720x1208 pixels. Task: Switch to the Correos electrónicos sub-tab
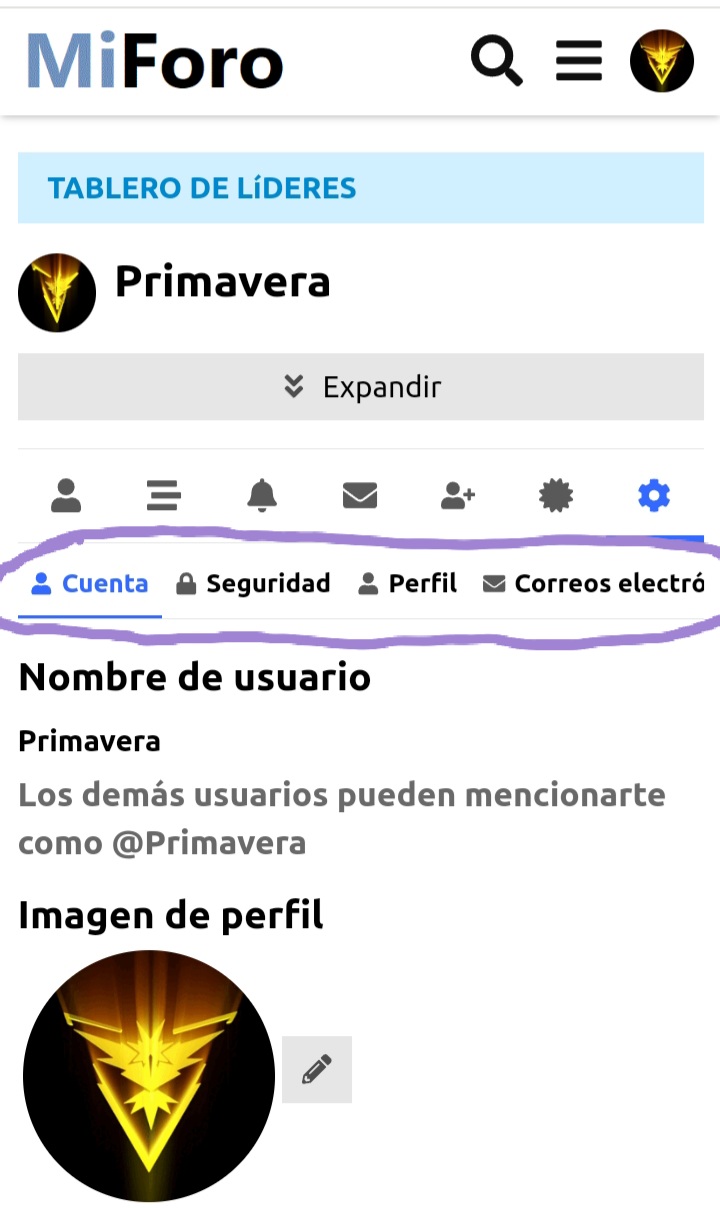tap(593, 584)
